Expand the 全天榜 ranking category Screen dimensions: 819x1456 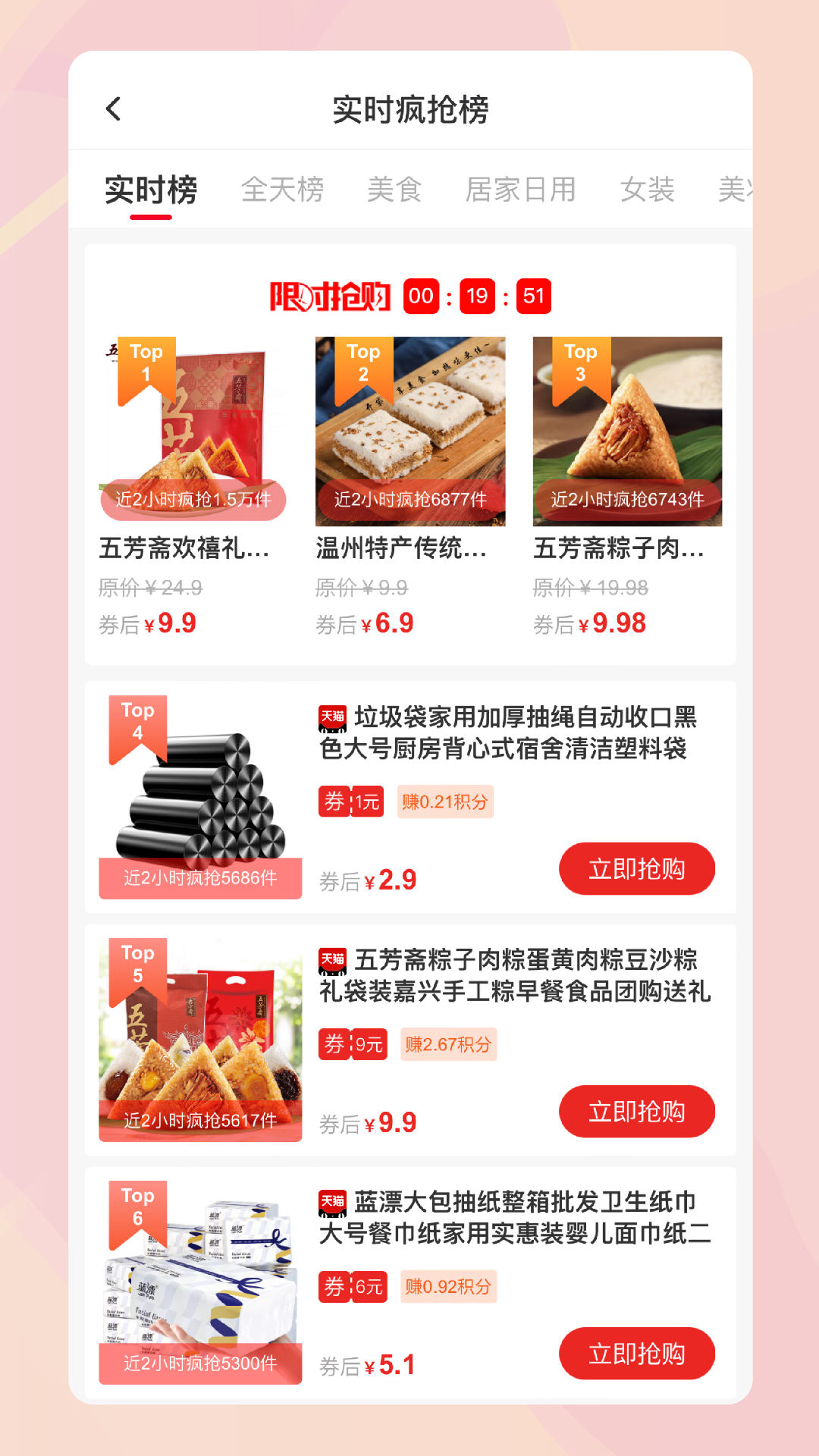[284, 190]
